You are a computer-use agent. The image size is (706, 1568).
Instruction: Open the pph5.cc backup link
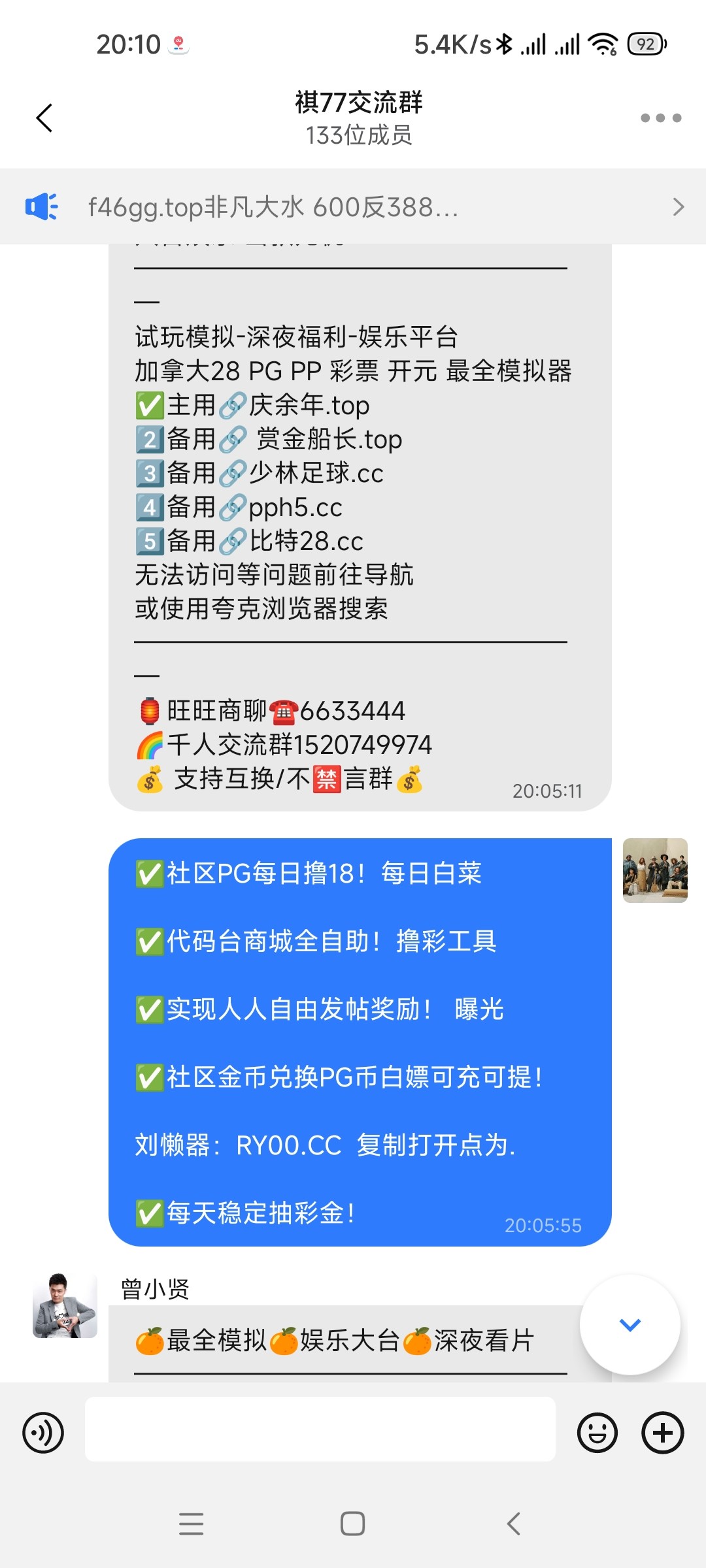pos(295,508)
